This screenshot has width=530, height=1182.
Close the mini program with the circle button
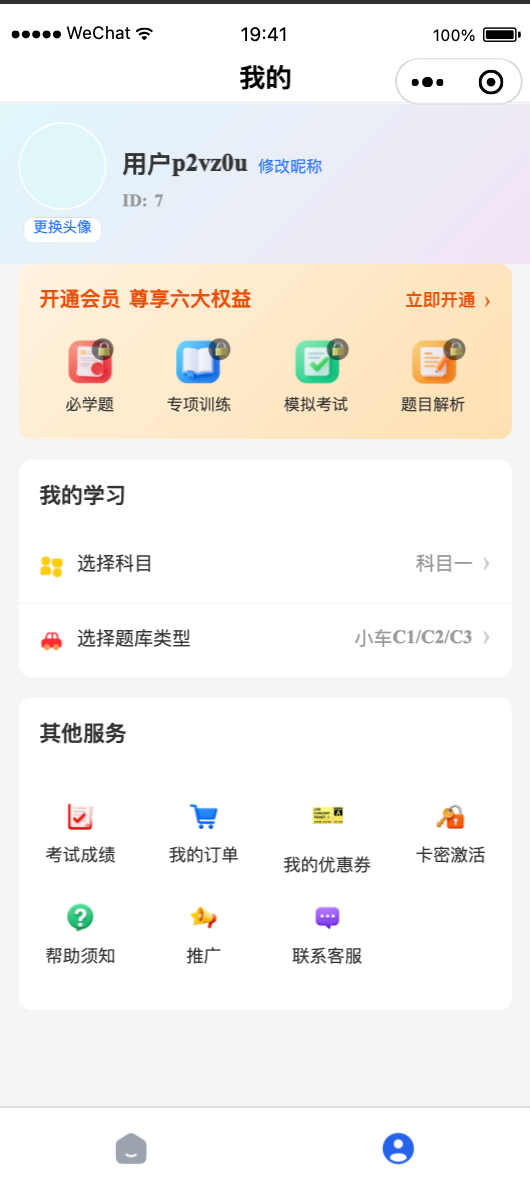click(x=491, y=82)
